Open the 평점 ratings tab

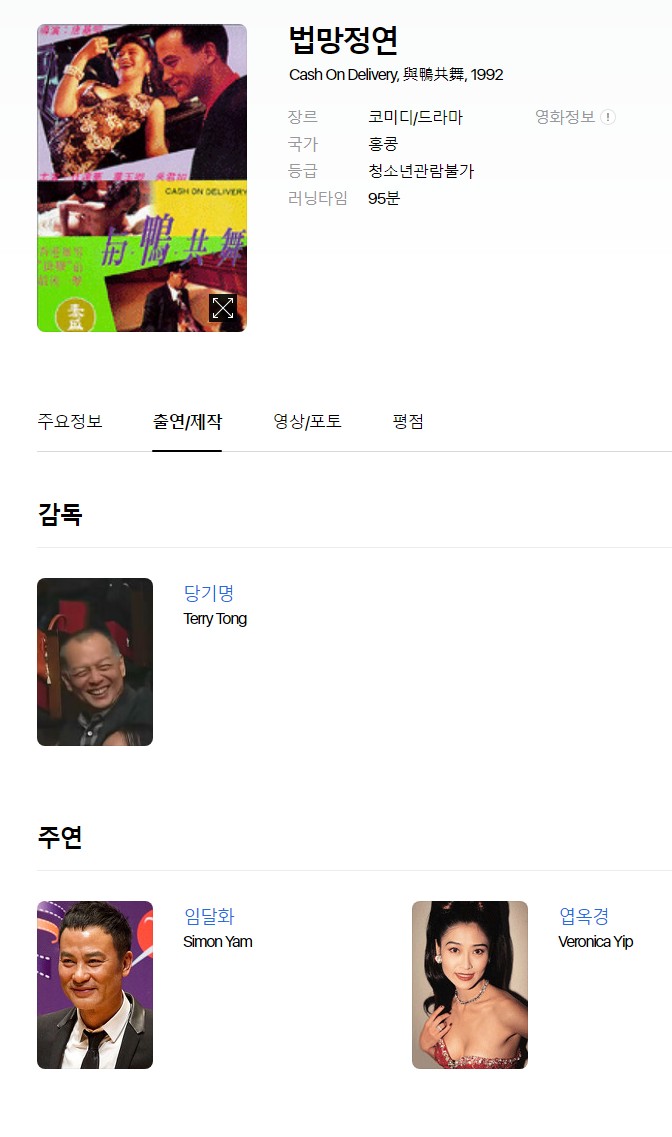point(408,422)
